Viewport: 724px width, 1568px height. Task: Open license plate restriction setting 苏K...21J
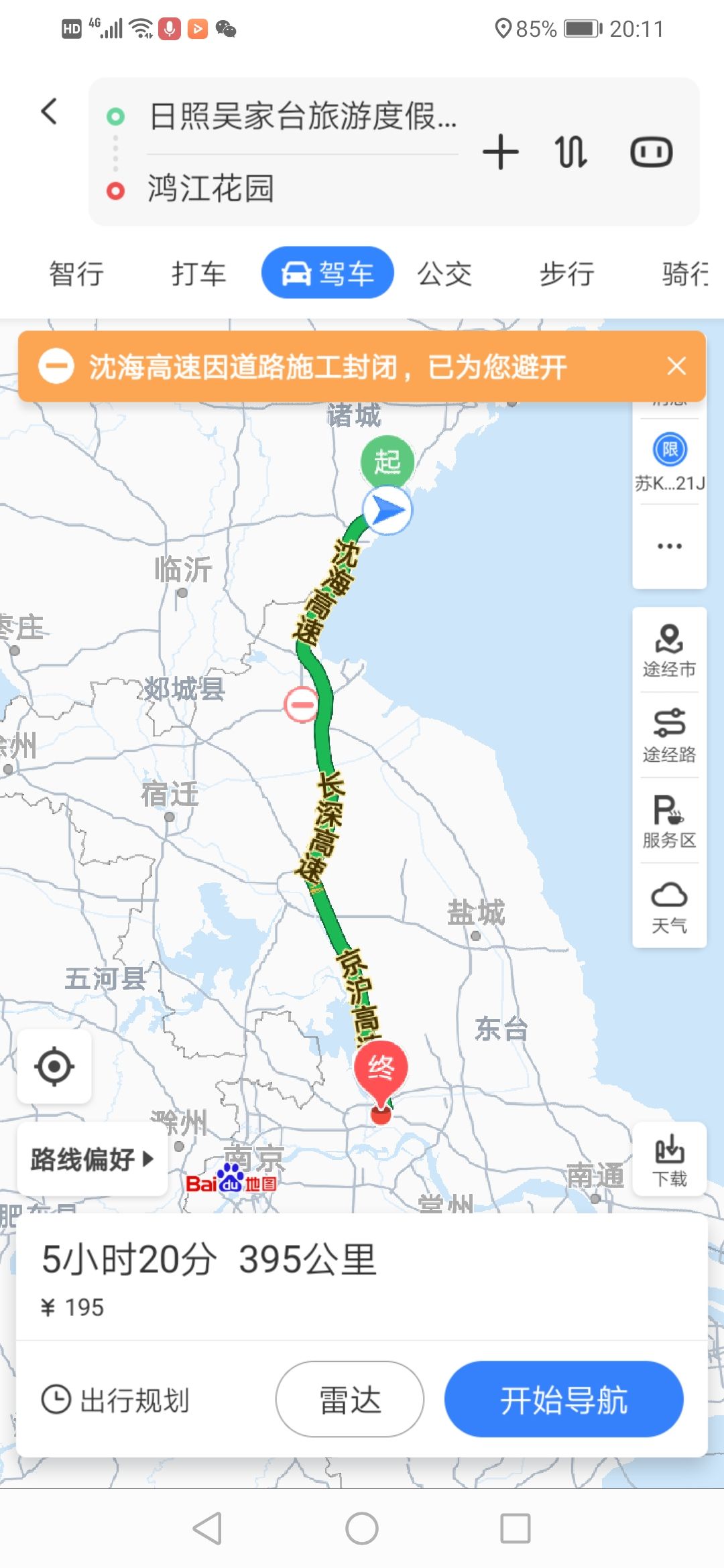click(x=670, y=462)
